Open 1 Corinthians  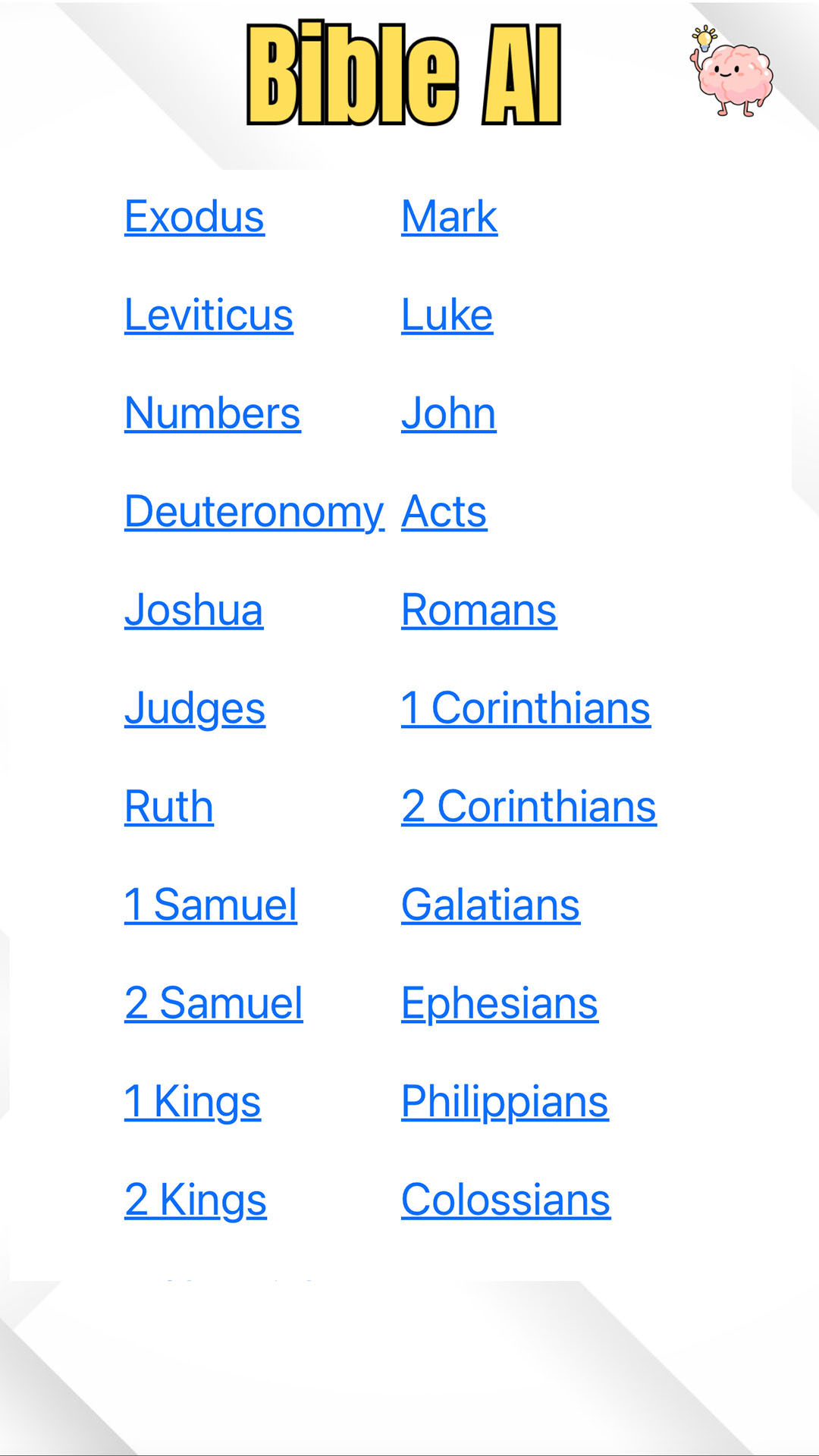tap(525, 708)
